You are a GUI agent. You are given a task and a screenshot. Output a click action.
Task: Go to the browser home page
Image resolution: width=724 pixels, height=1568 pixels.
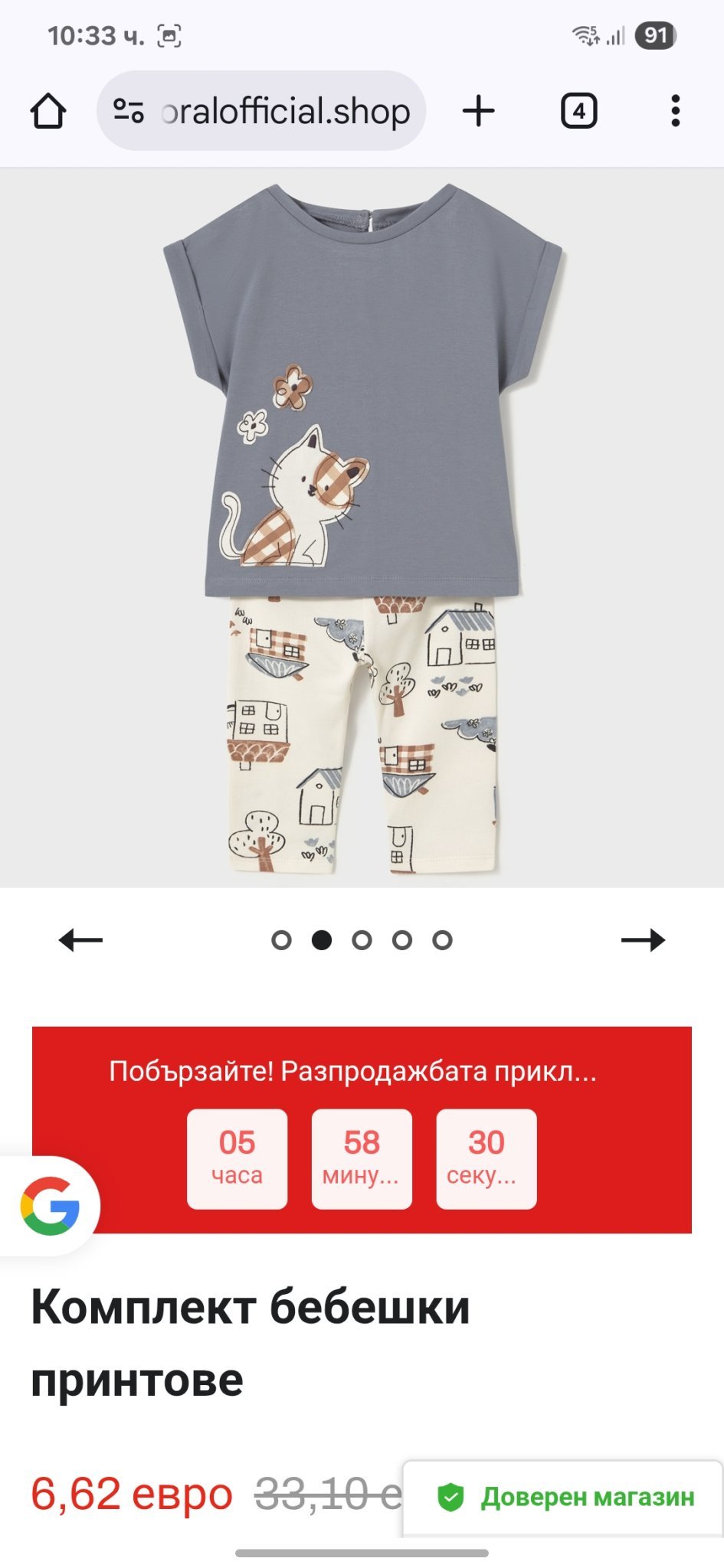click(48, 111)
